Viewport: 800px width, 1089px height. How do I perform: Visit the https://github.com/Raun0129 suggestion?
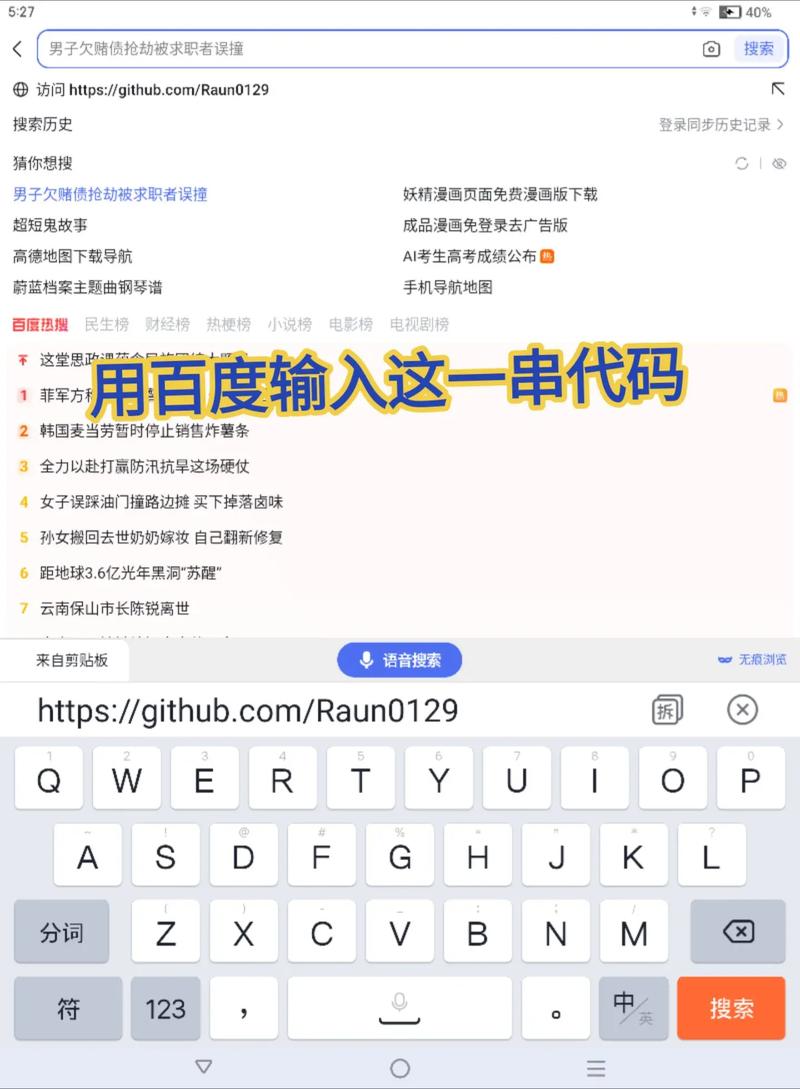coord(153,89)
